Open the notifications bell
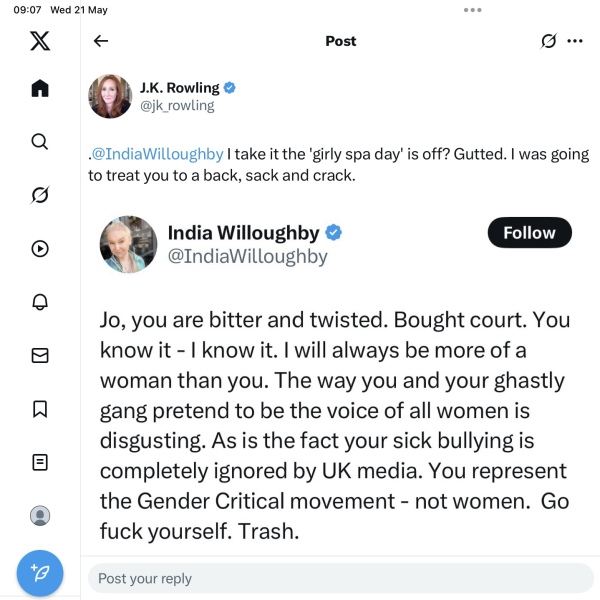This screenshot has width=600, height=600. pyautogui.click(x=40, y=301)
